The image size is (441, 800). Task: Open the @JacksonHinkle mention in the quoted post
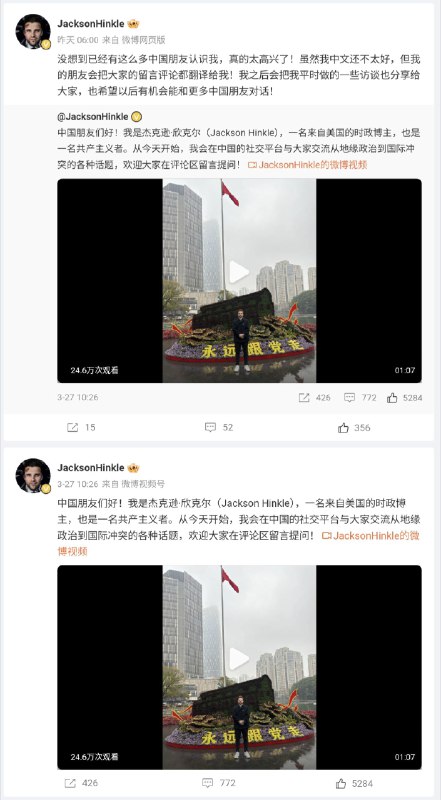click(x=94, y=117)
